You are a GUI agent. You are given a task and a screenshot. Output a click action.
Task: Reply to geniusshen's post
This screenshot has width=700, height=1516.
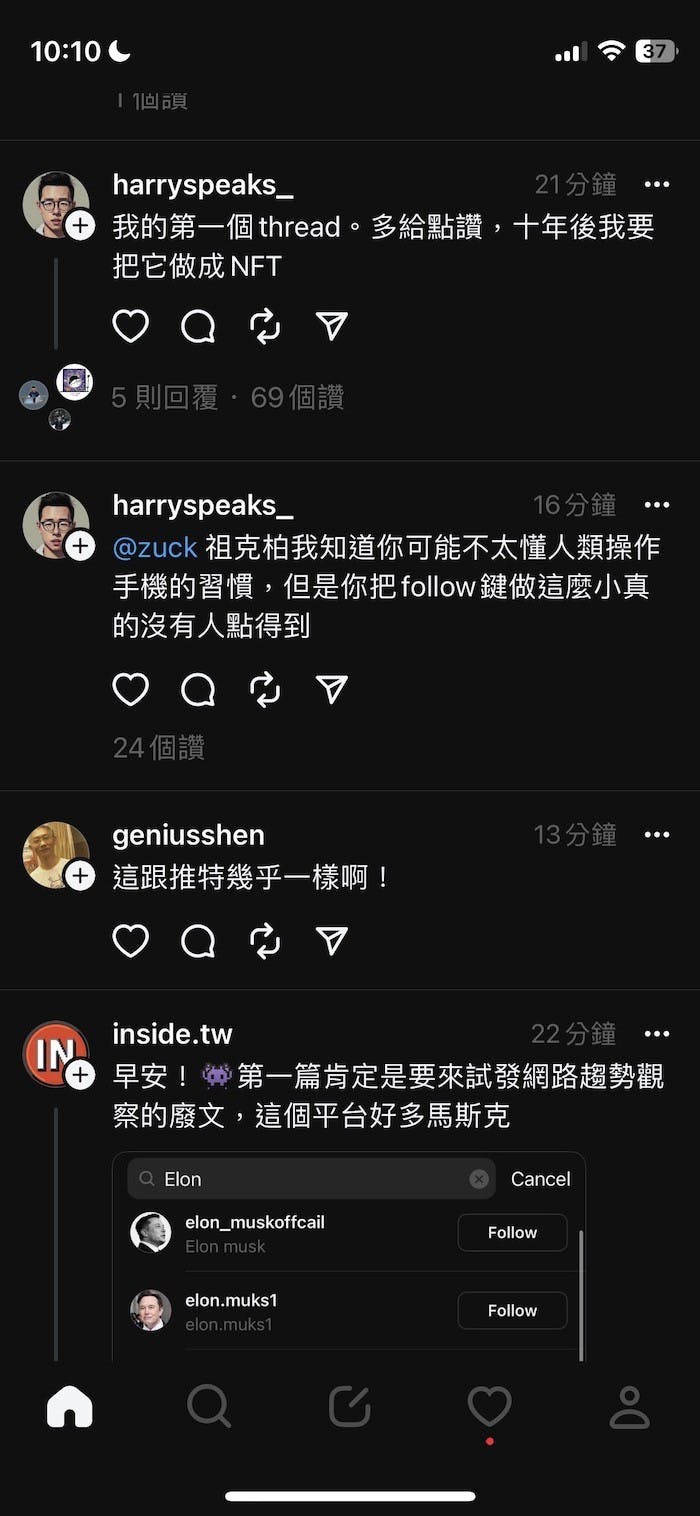pyautogui.click(x=198, y=940)
